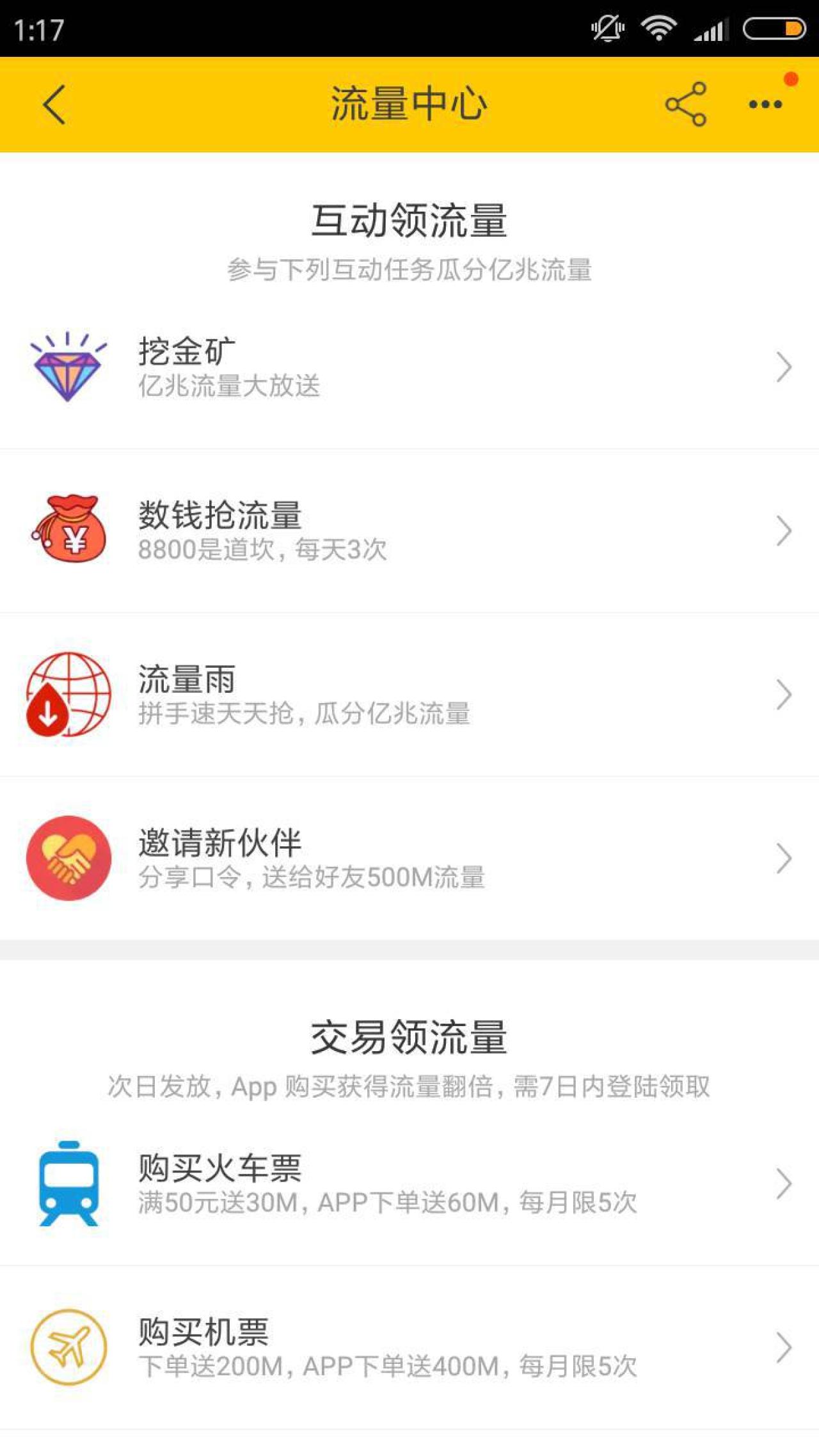This screenshot has width=819, height=1456.
Task: Share the 流量中心 page
Action: (x=685, y=104)
